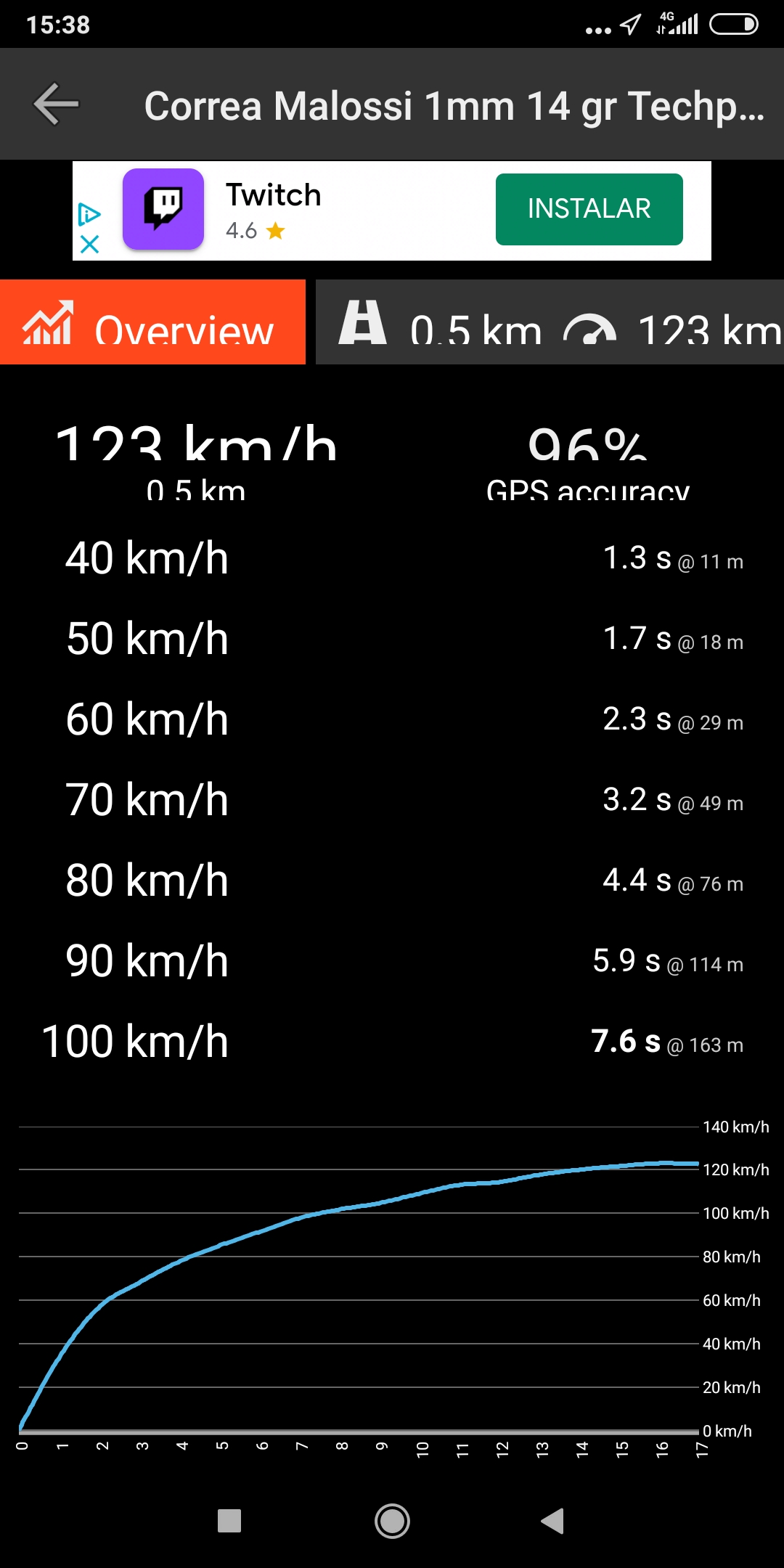Open the ad info icon
784x1568 pixels.
89,214
